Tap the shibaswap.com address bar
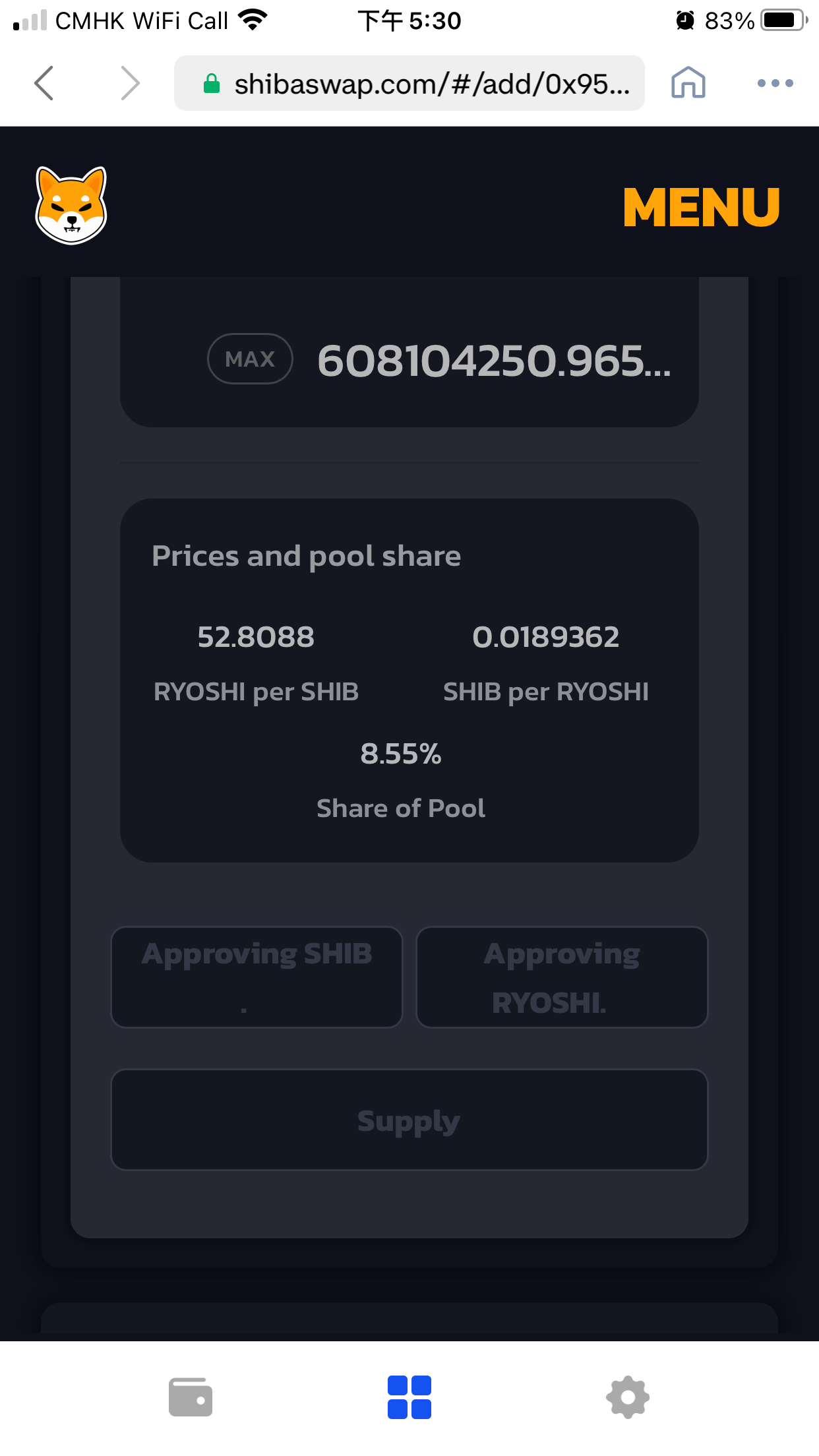819x1456 pixels. (x=409, y=83)
